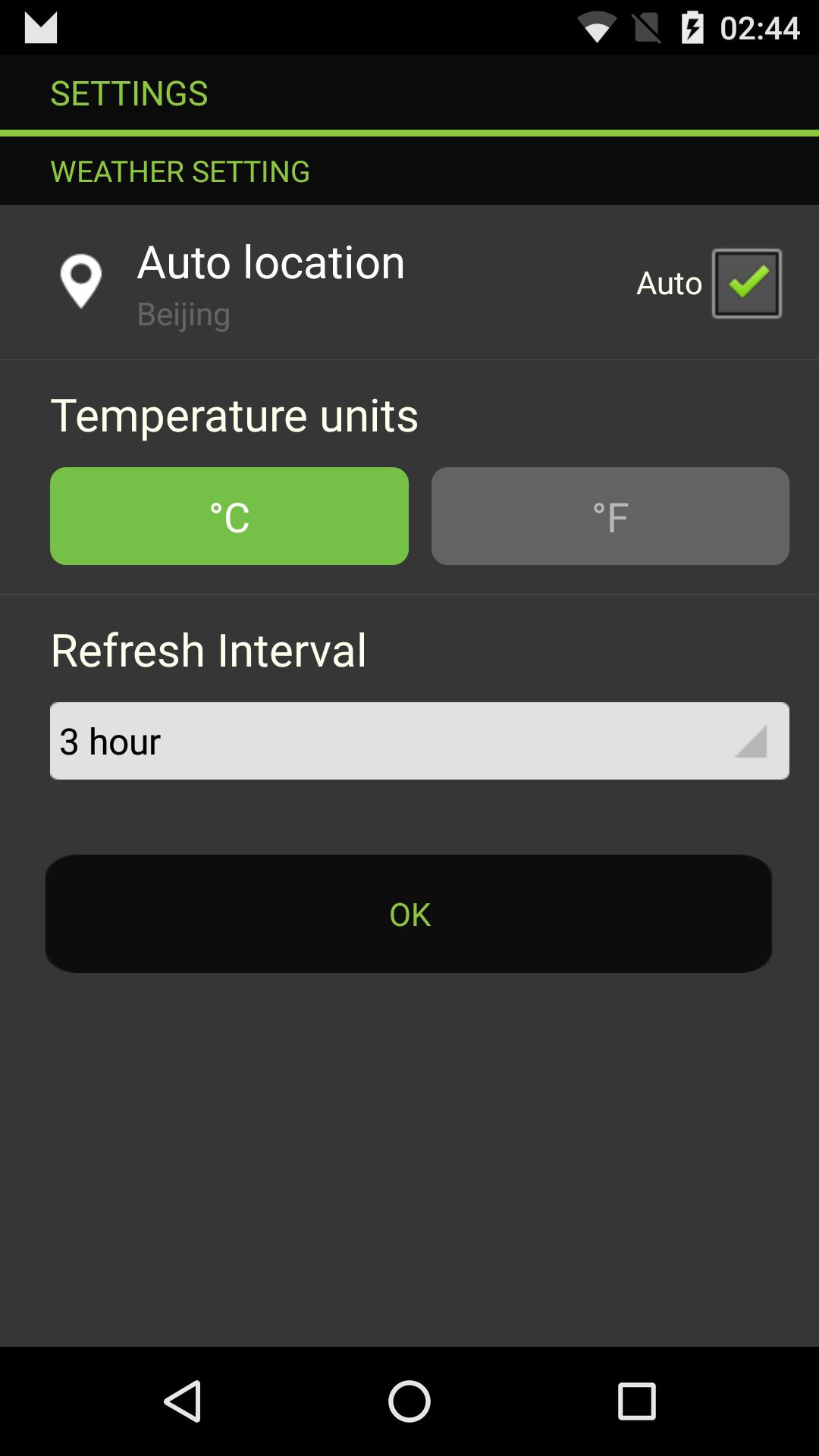Screen dimensions: 819x1456
Task: Select Fahrenheit temperature units
Action: pyautogui.click(x=611, y=516)
